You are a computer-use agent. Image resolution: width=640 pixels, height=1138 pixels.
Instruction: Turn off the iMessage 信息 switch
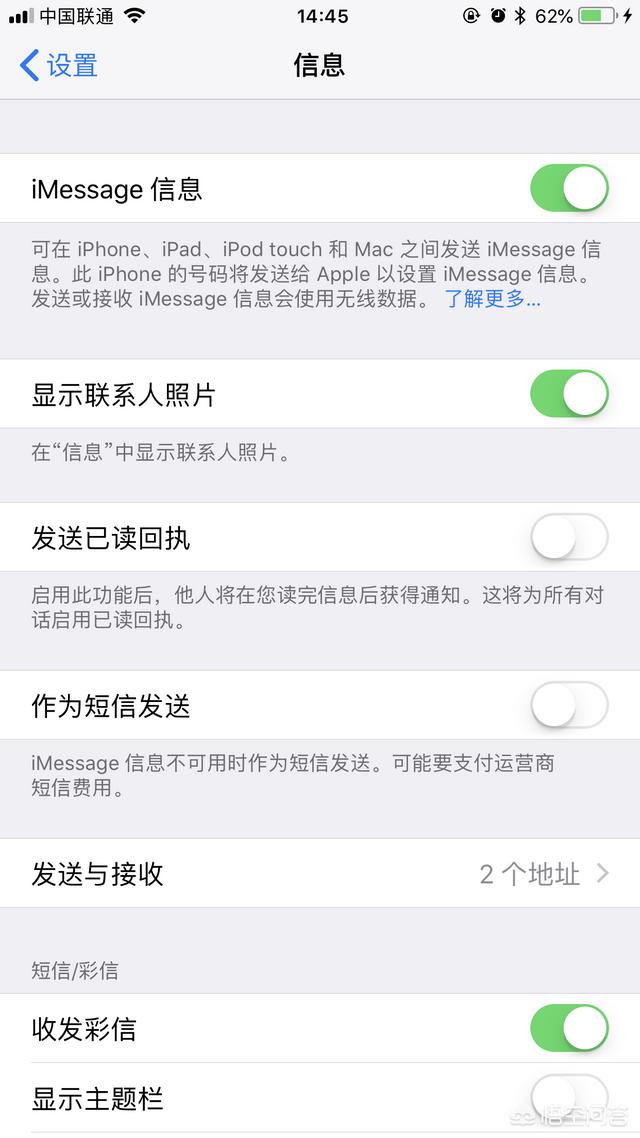pyautogui.click(x=568, y=188)
